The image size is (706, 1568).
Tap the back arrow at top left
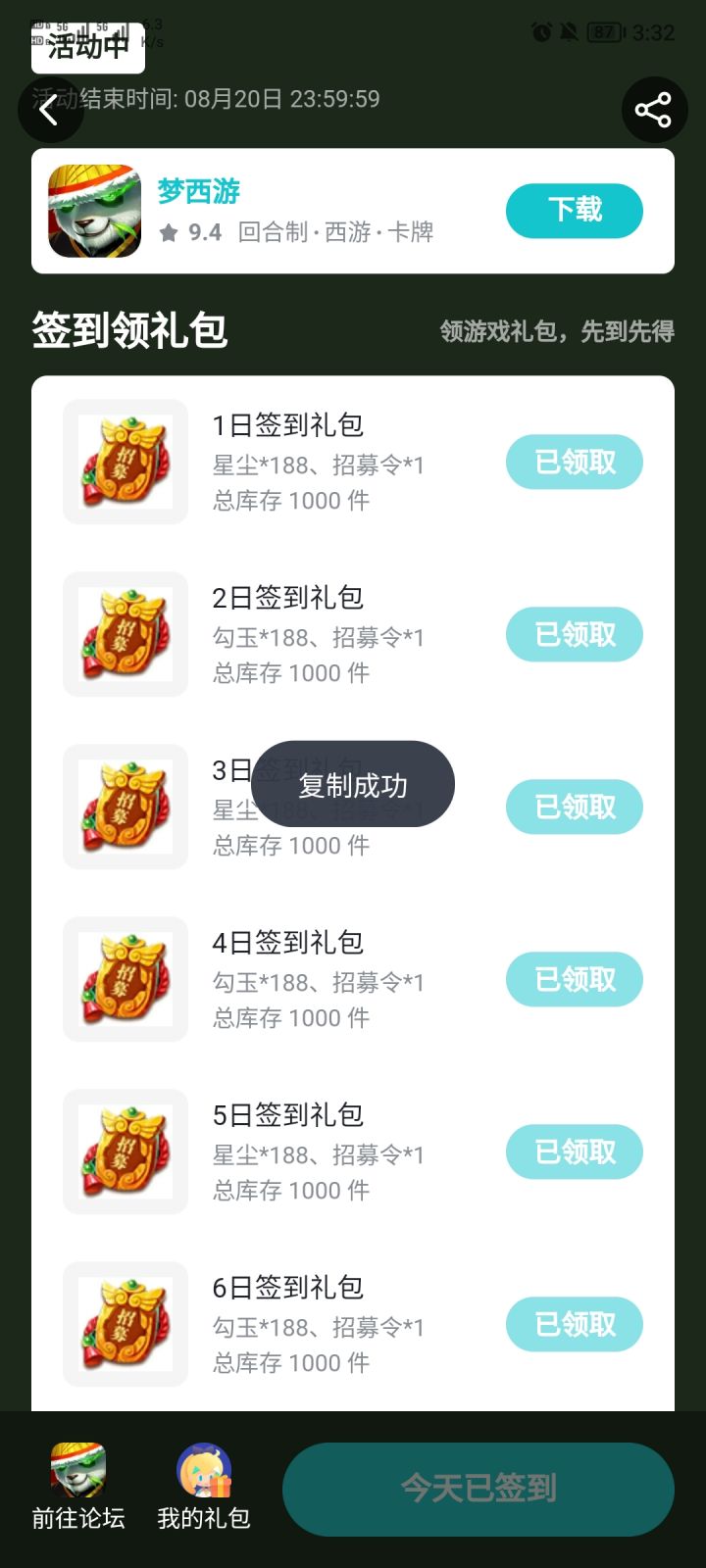pos(50,110)
